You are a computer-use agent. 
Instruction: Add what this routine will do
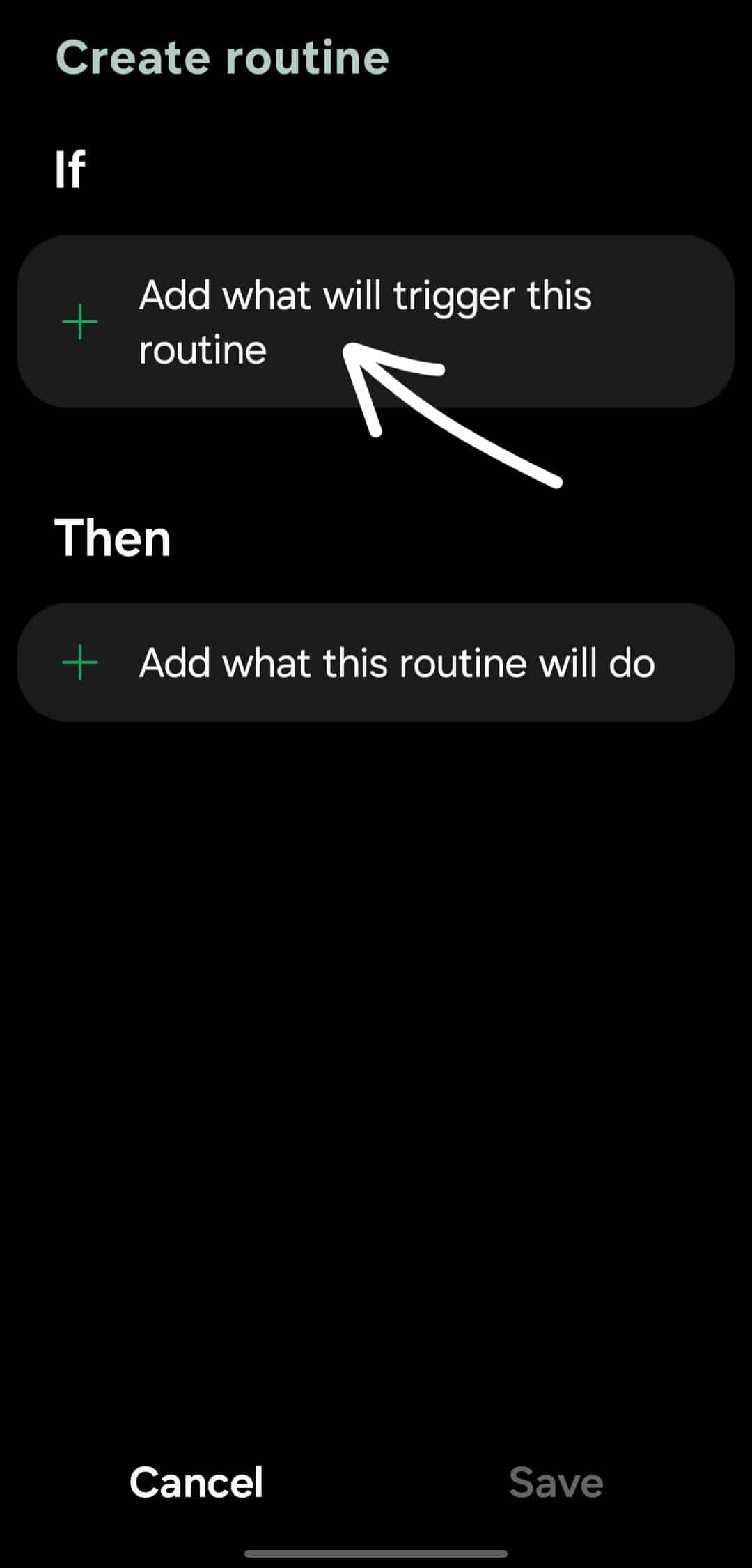tap(375, 662)
